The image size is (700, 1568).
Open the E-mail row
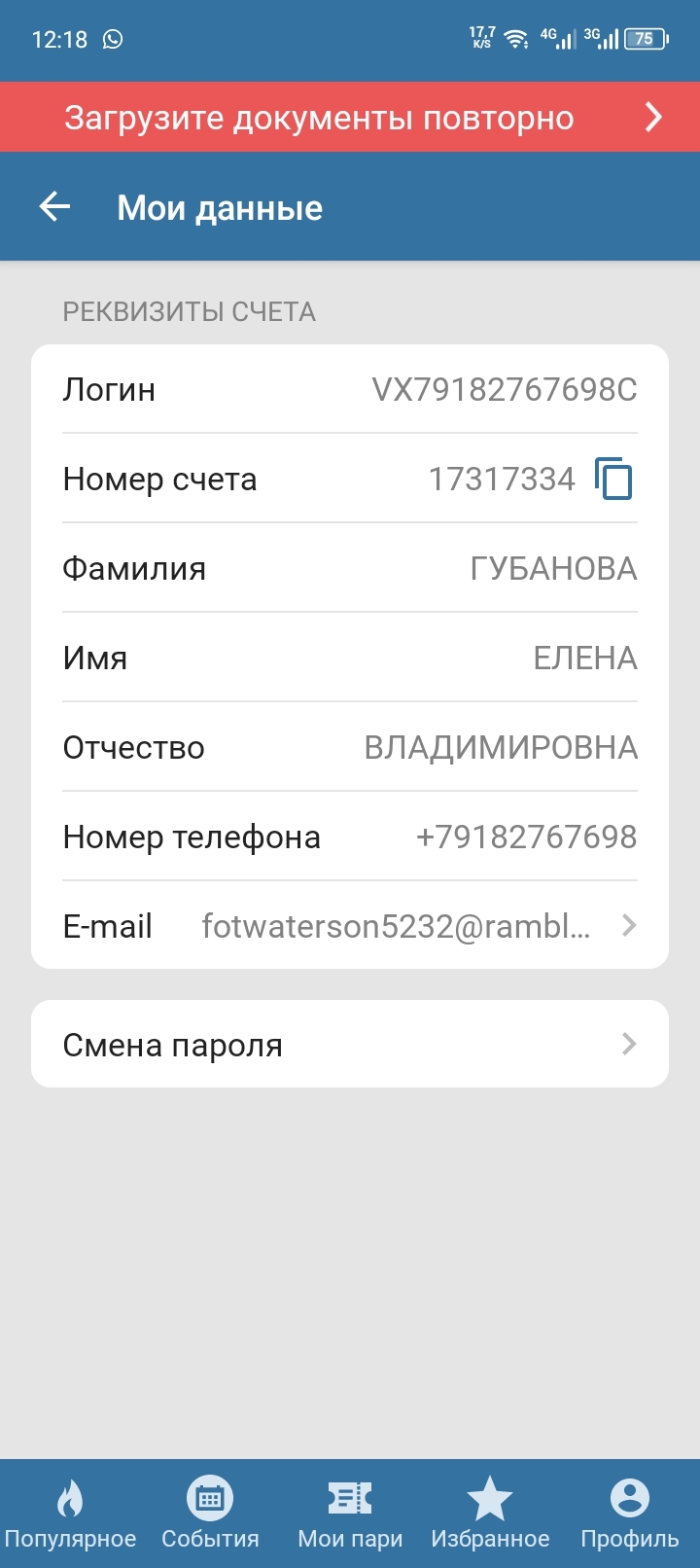point(350,925)
